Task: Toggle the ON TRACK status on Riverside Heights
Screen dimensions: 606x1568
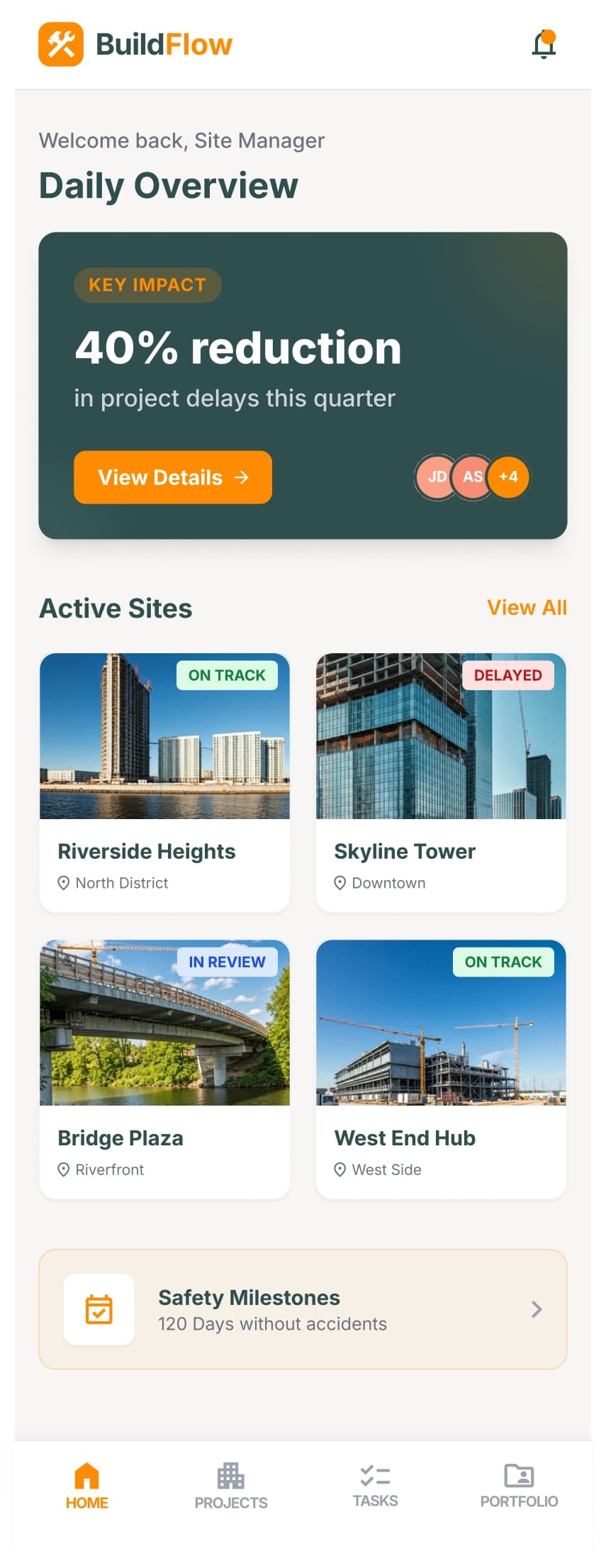Action: click(228, 674)
